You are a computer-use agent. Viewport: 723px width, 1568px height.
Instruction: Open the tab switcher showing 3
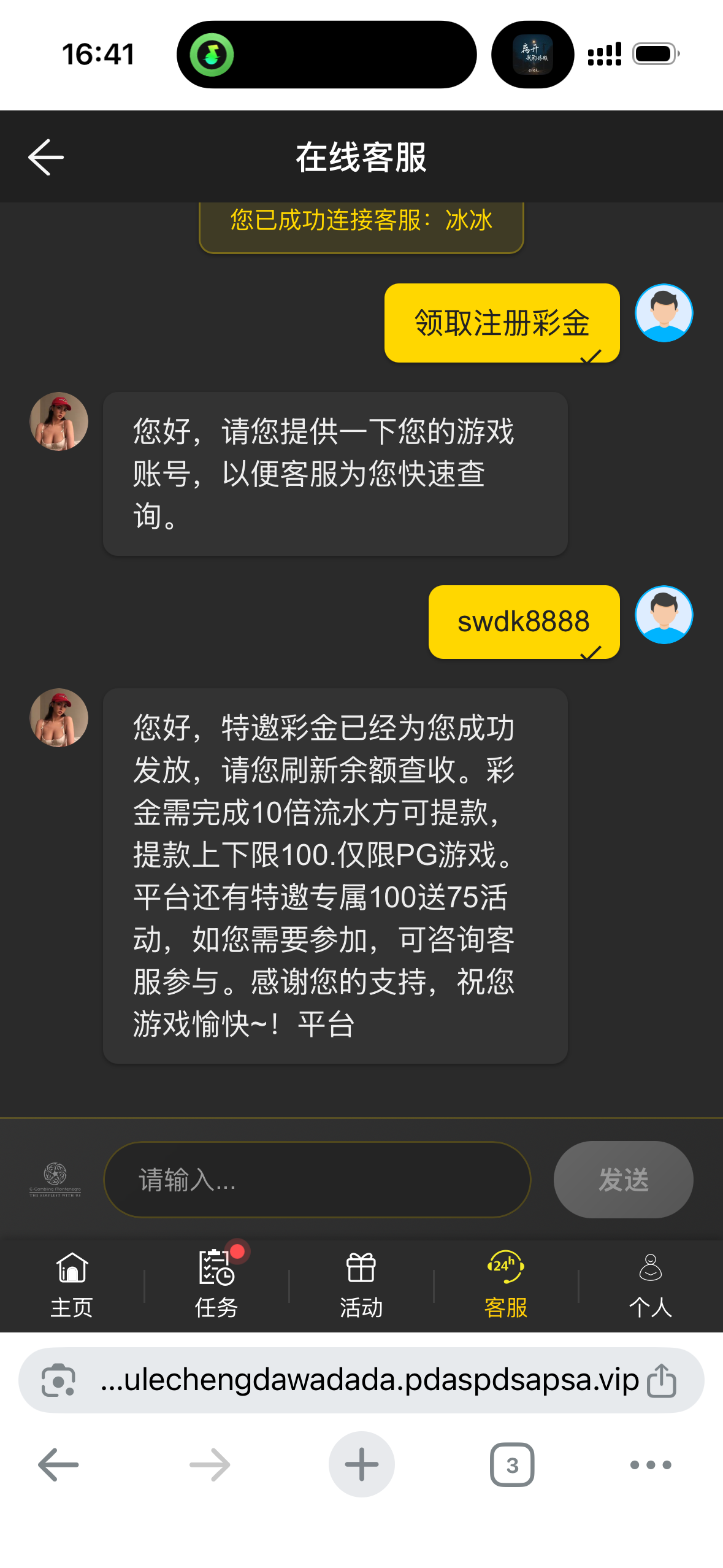pos(512,1465)
